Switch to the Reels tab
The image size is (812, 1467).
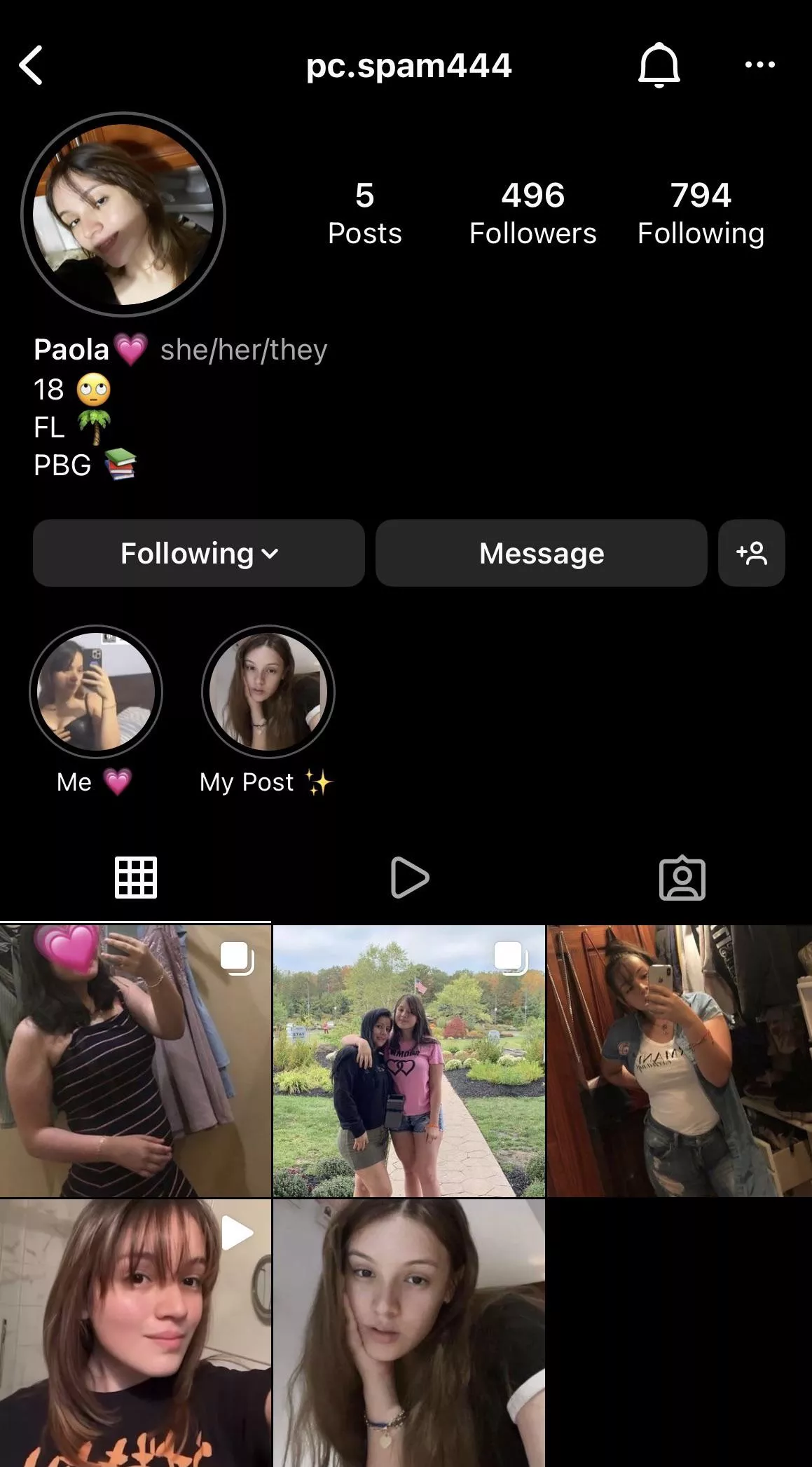409,878
